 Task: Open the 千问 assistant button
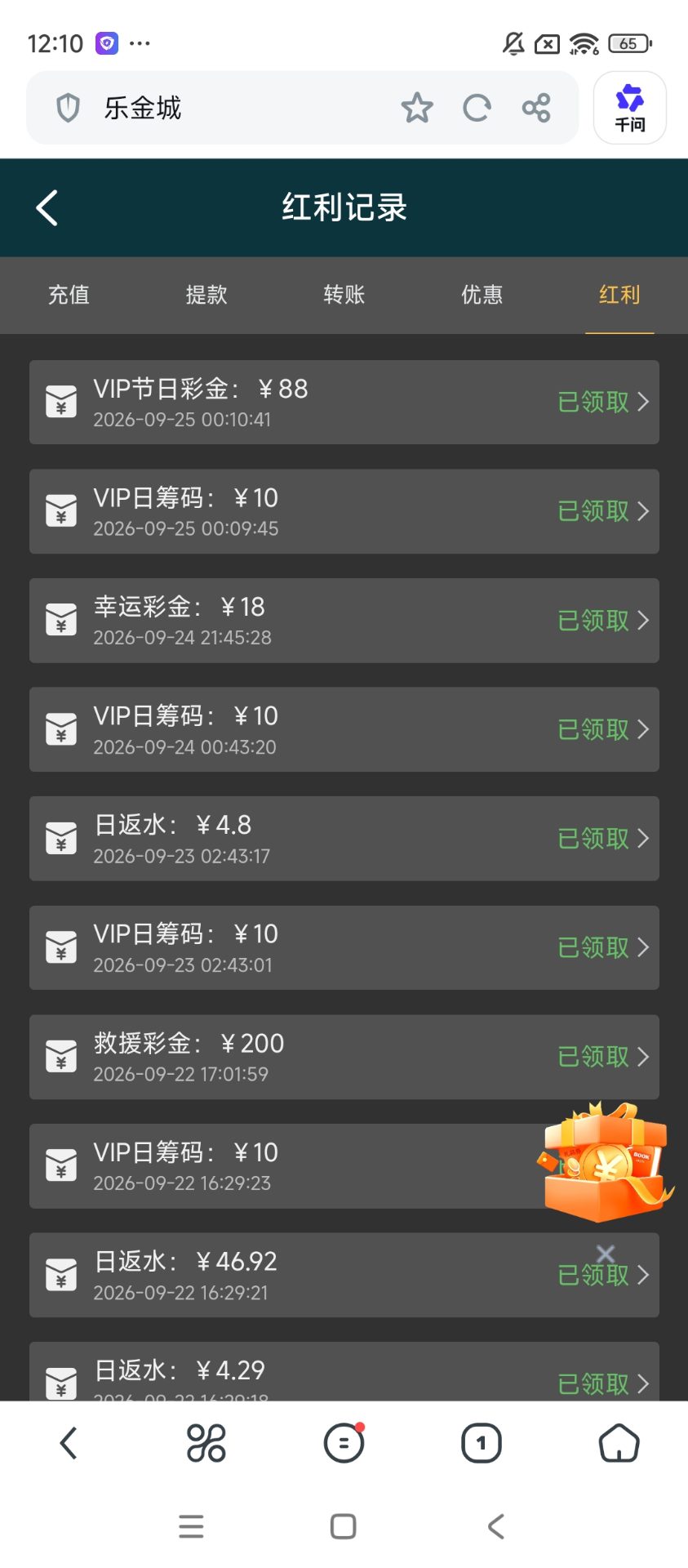point(630,108)
